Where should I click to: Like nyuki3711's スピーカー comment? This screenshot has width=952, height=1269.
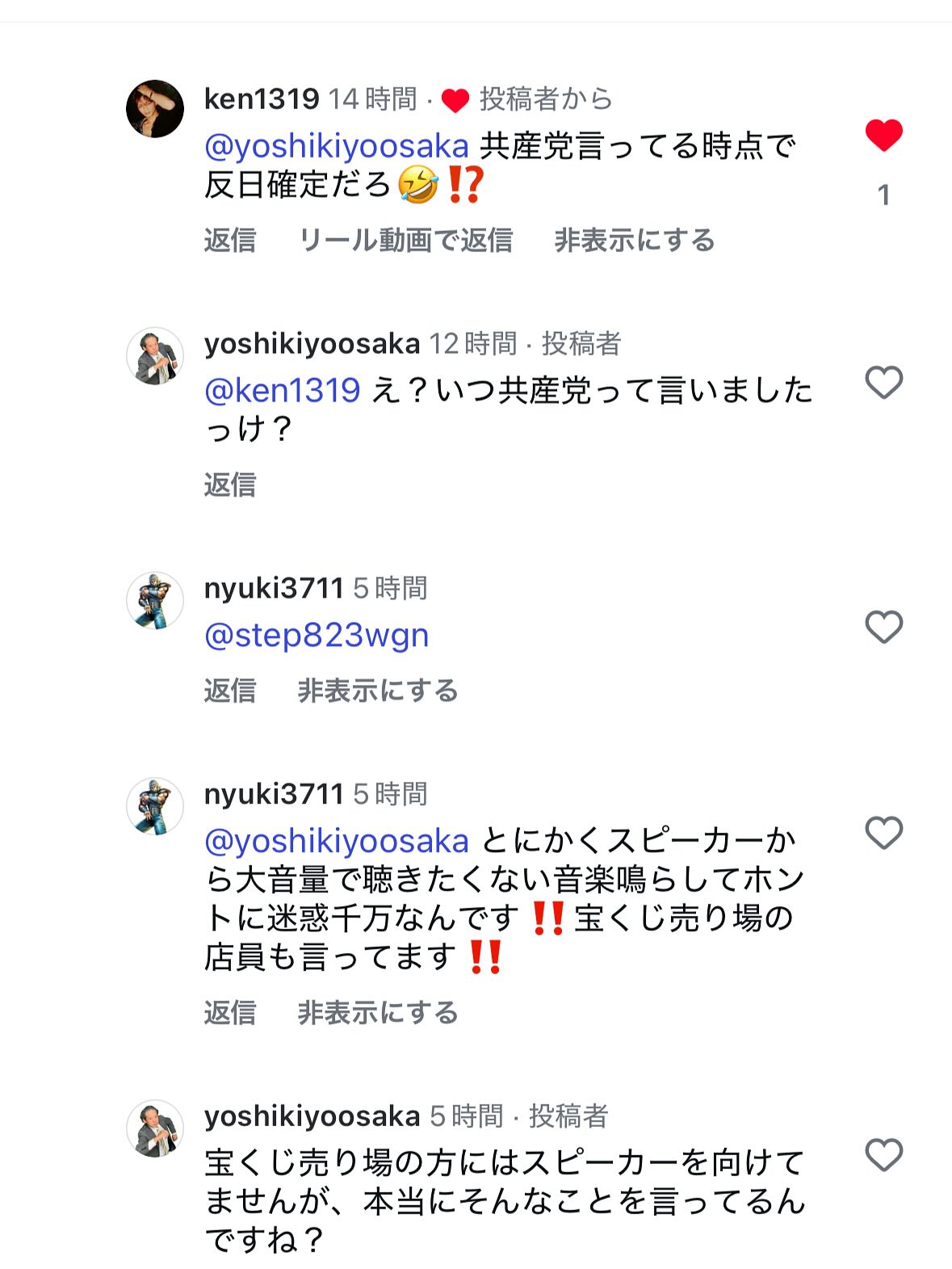point(883,833)
